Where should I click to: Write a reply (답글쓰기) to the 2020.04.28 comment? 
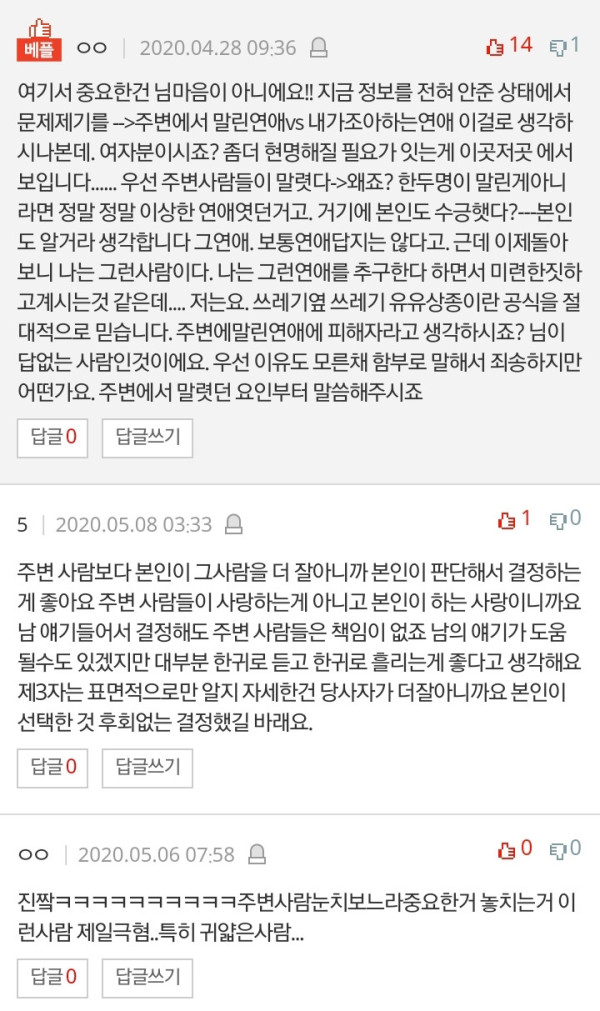148,437
